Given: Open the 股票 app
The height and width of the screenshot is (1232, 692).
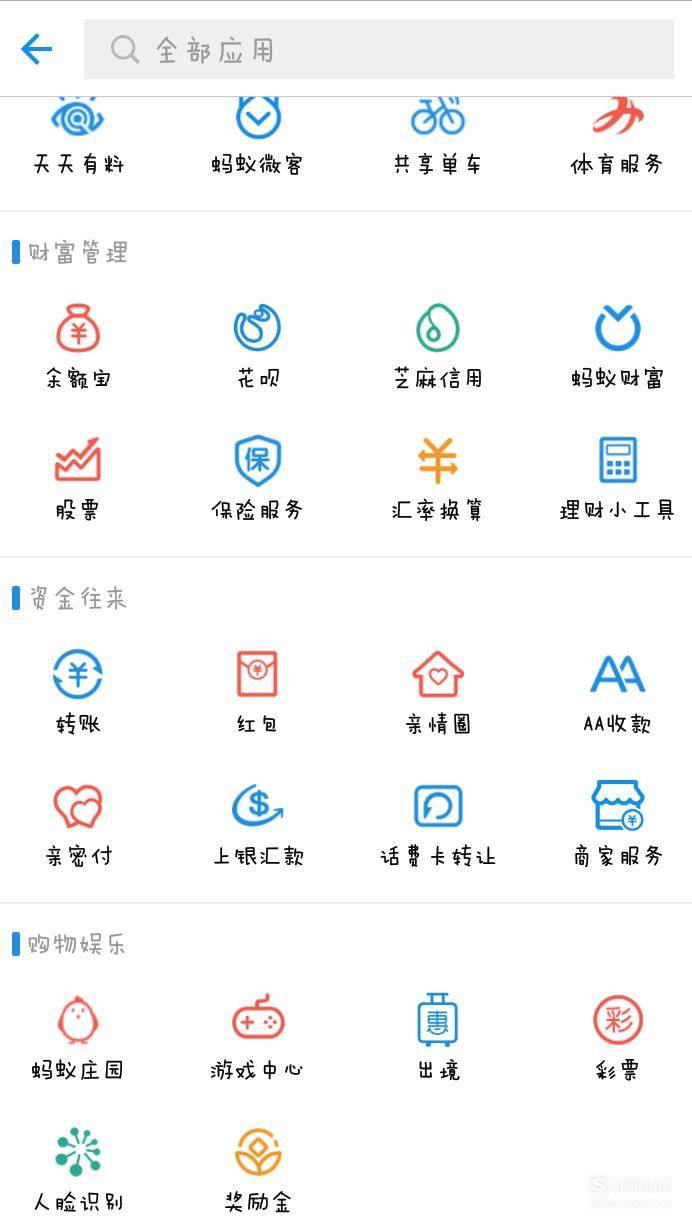Looking at the screenshot, I should pyautogui.click(x=78, y=478).
